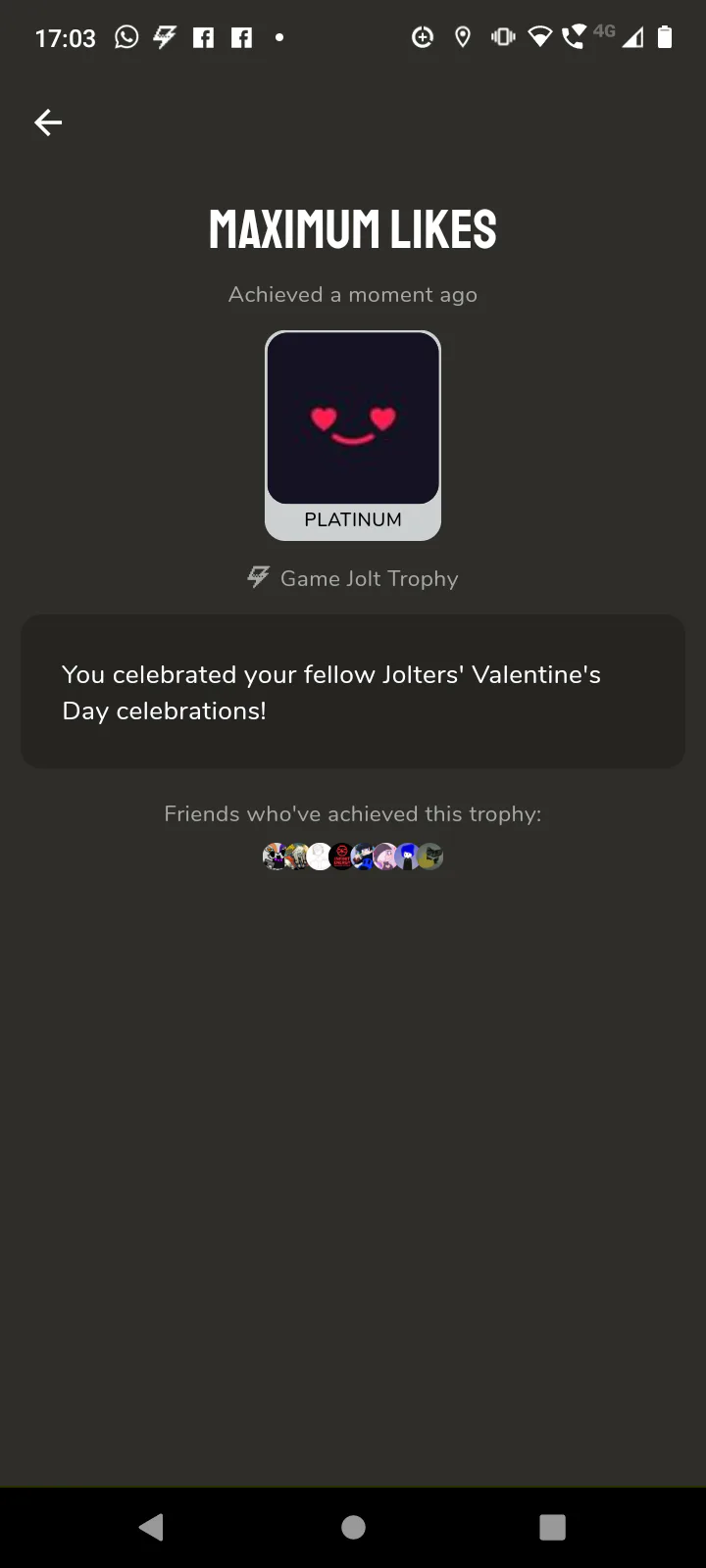The image size is (706, 1568).
Task: Go back using the top arrow
Action: (x=48, y=122)
